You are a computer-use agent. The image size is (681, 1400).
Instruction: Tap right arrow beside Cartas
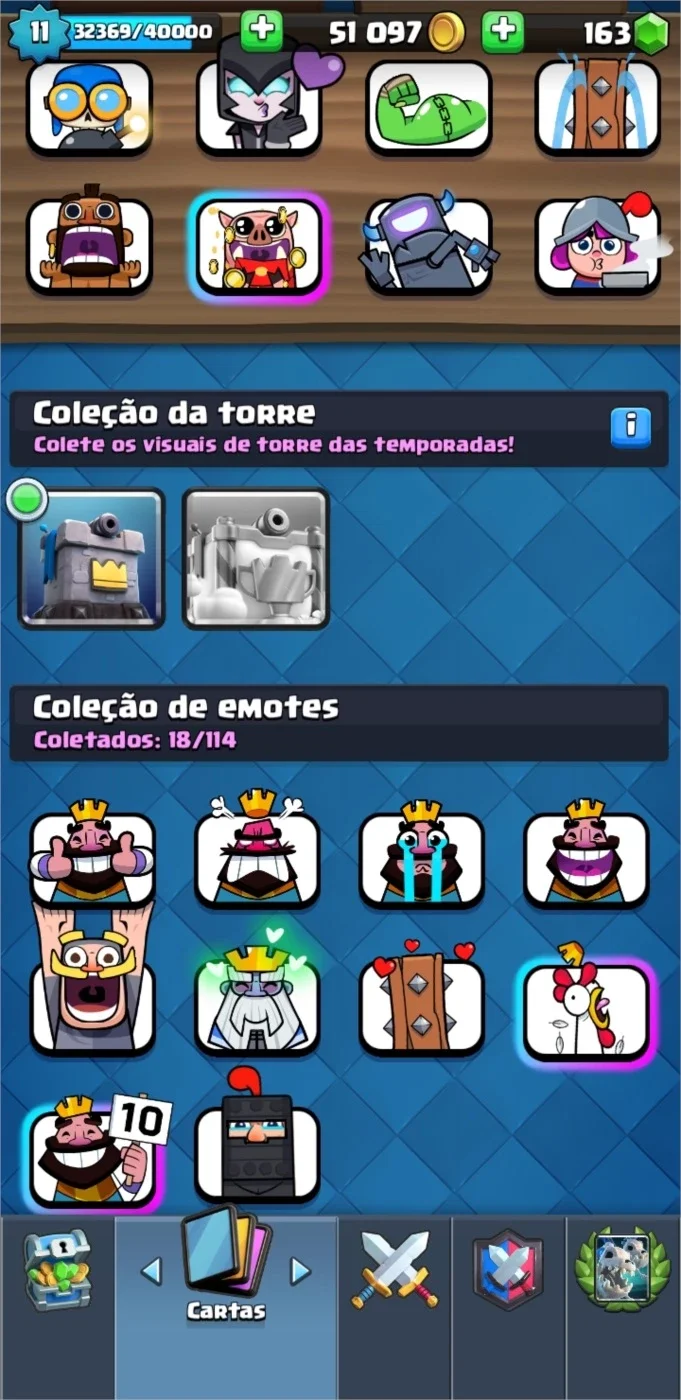(x=300, y=1271)
